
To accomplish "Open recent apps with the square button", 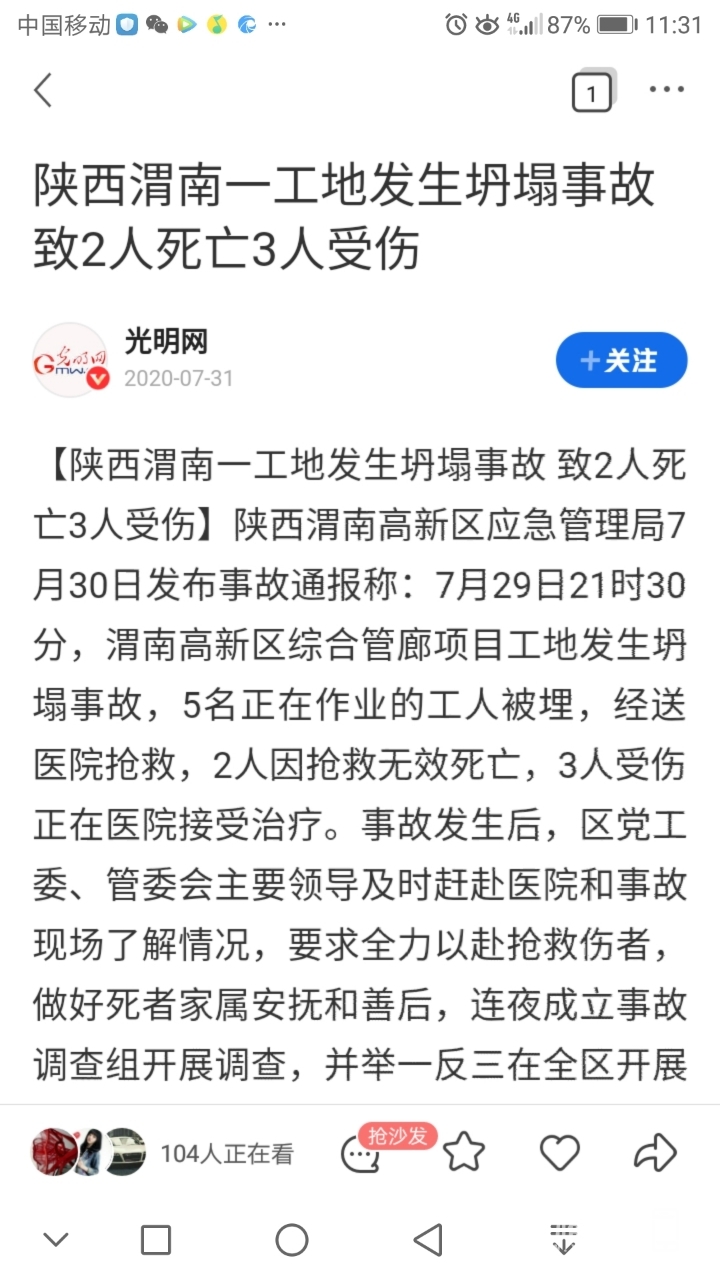I will click(156, 1240).
